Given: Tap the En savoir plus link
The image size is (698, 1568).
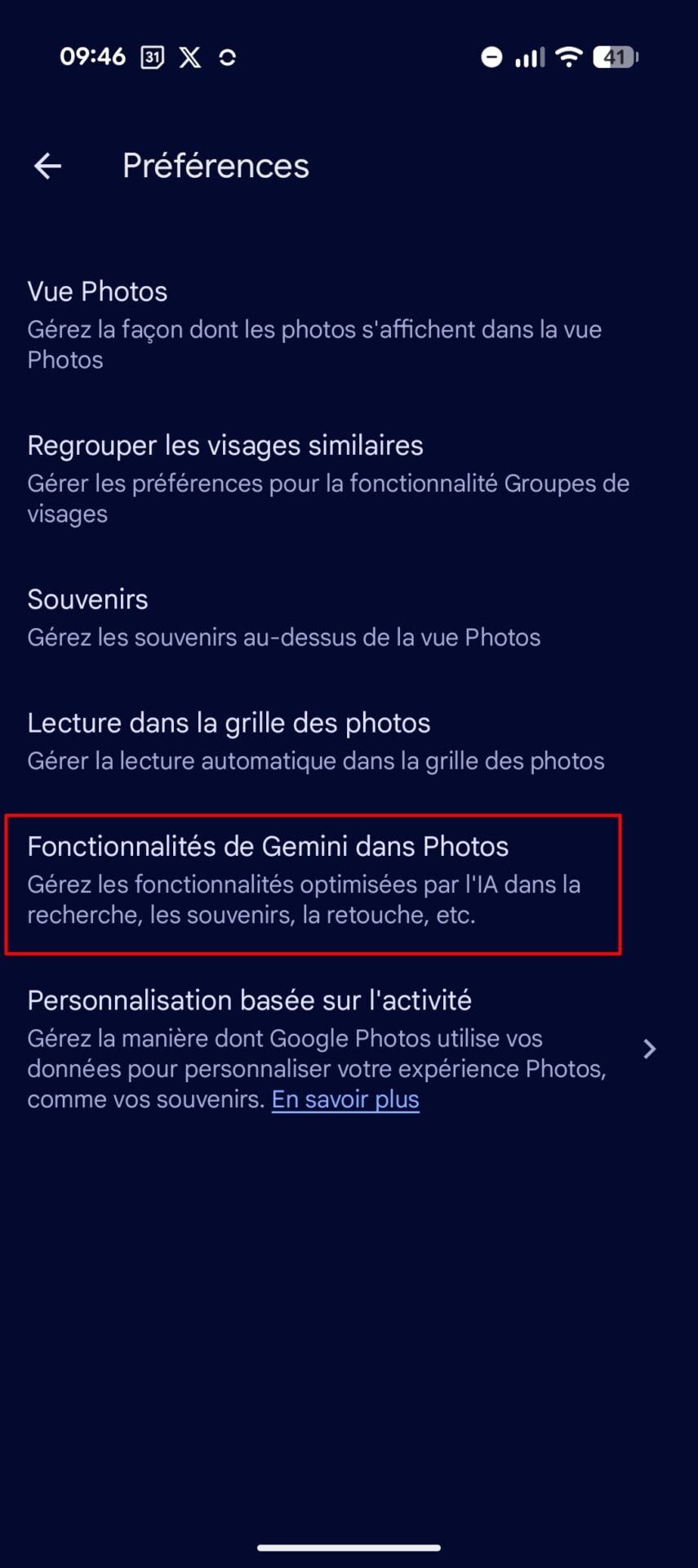Looking at the screenshot, I should coord(345,1099).
